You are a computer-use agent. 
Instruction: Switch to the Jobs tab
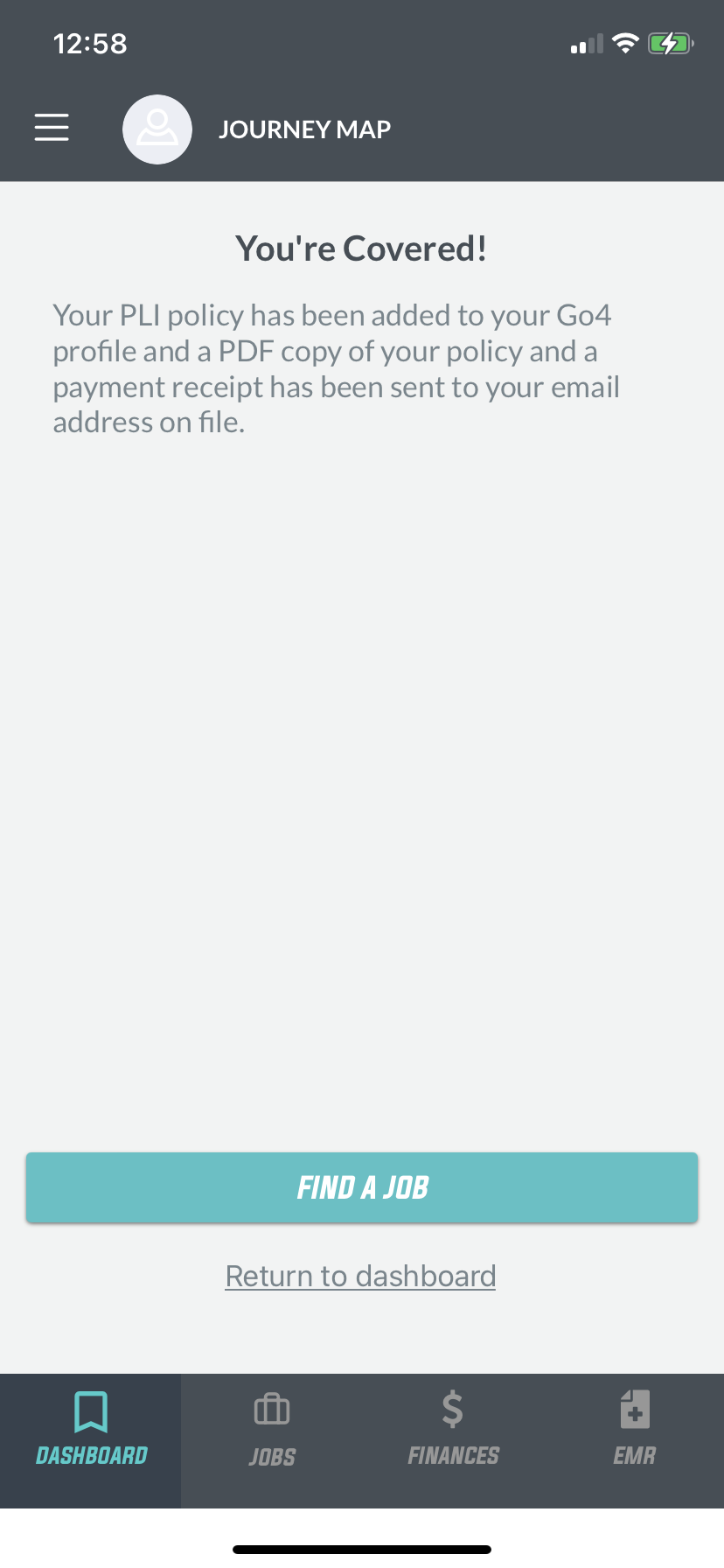pyautogui.click(x=272, y=1440)
